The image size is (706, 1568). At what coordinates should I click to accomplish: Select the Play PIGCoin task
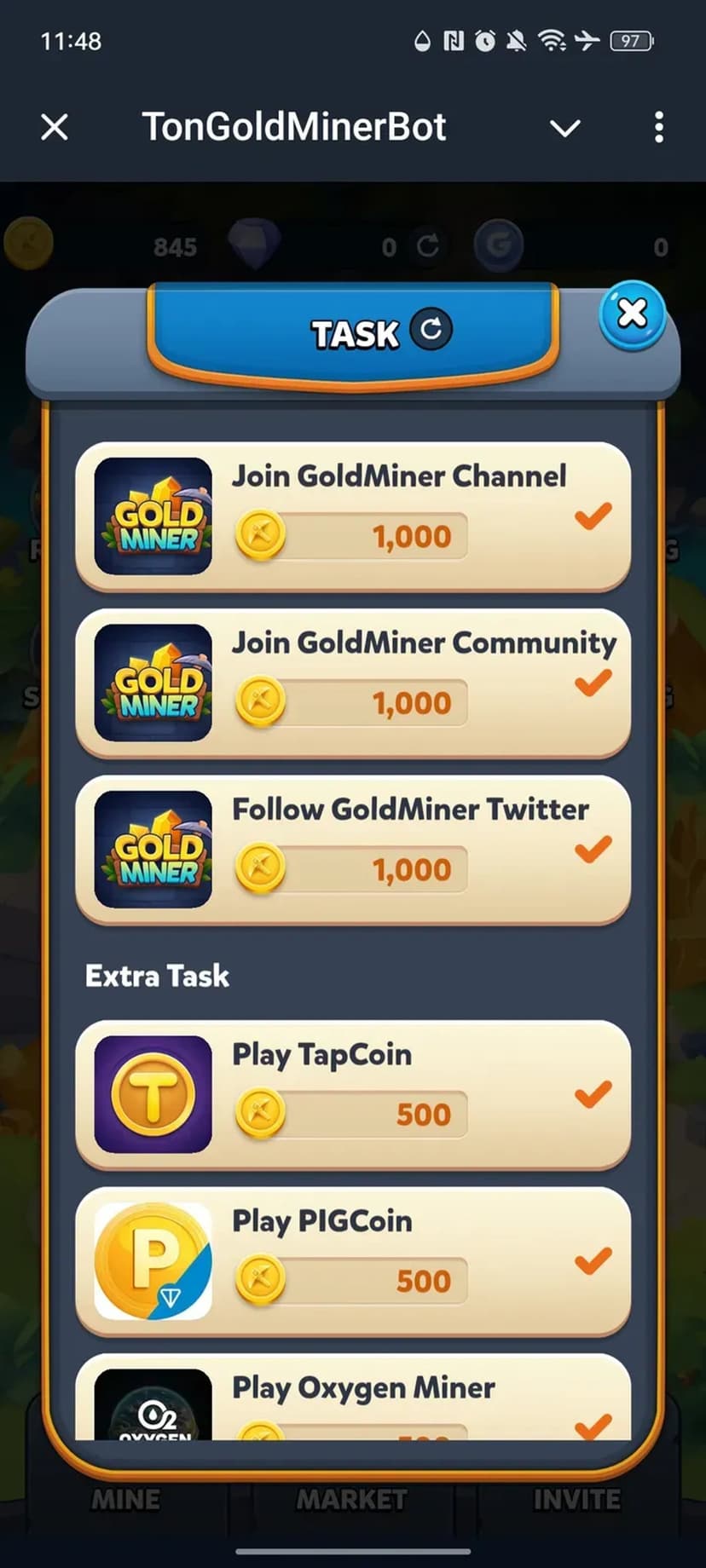pos(353,1260)
